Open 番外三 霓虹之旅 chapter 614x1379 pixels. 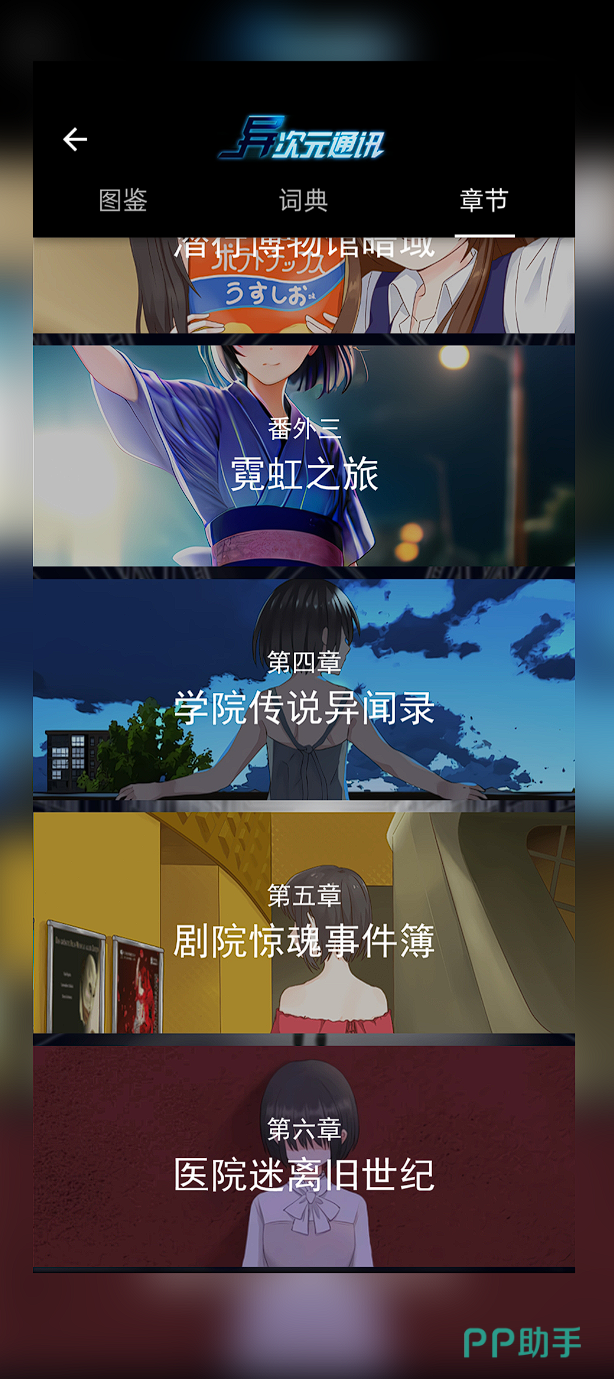point(303,456)
